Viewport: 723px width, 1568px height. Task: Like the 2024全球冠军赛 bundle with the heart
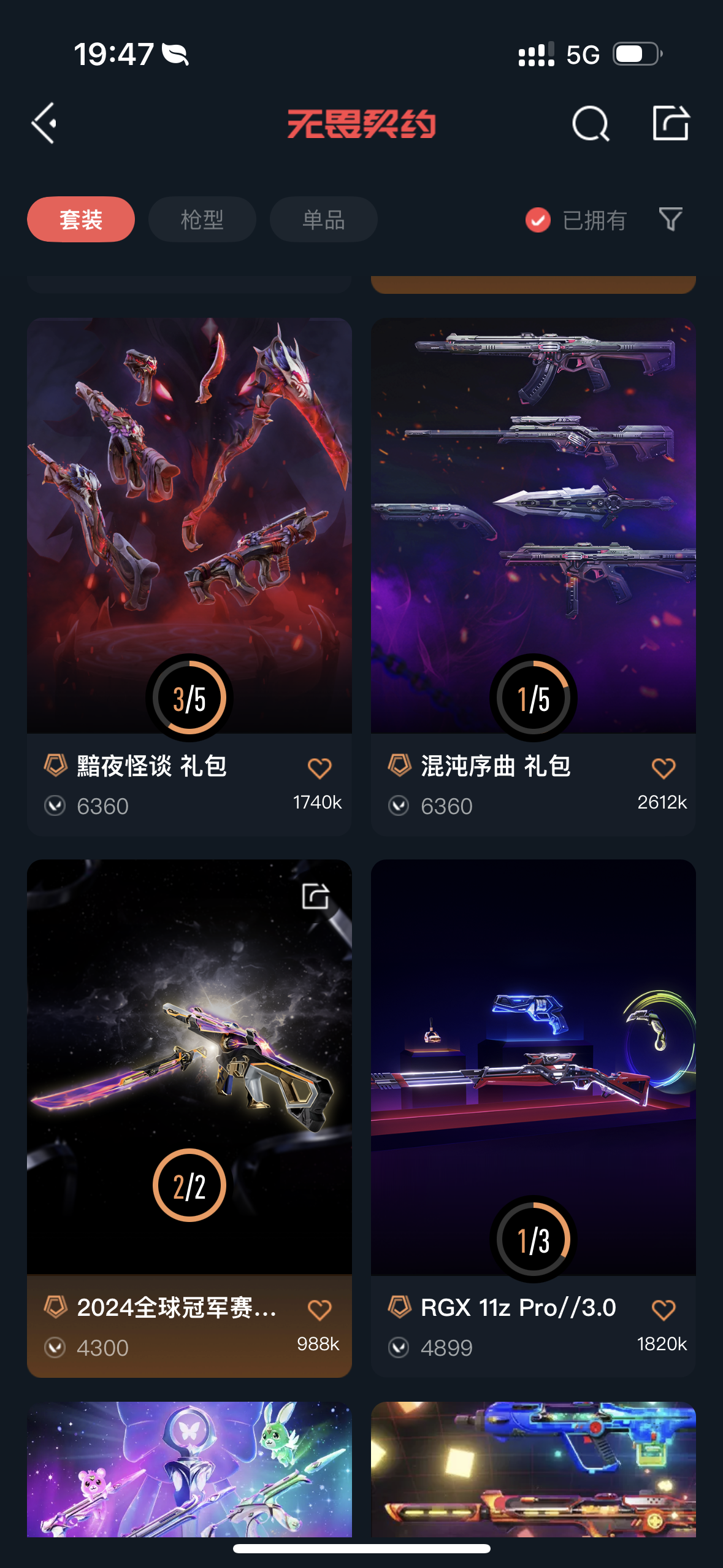point(319,1310)
